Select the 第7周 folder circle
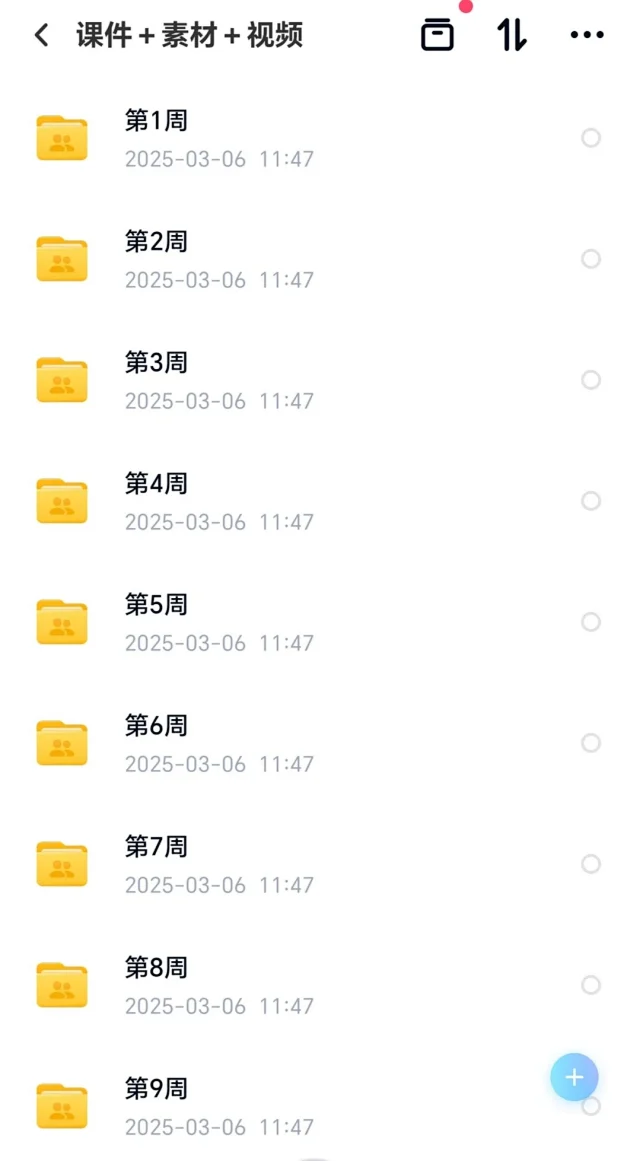The width and height of the screenshot is (640, 1161). point(591,864)
